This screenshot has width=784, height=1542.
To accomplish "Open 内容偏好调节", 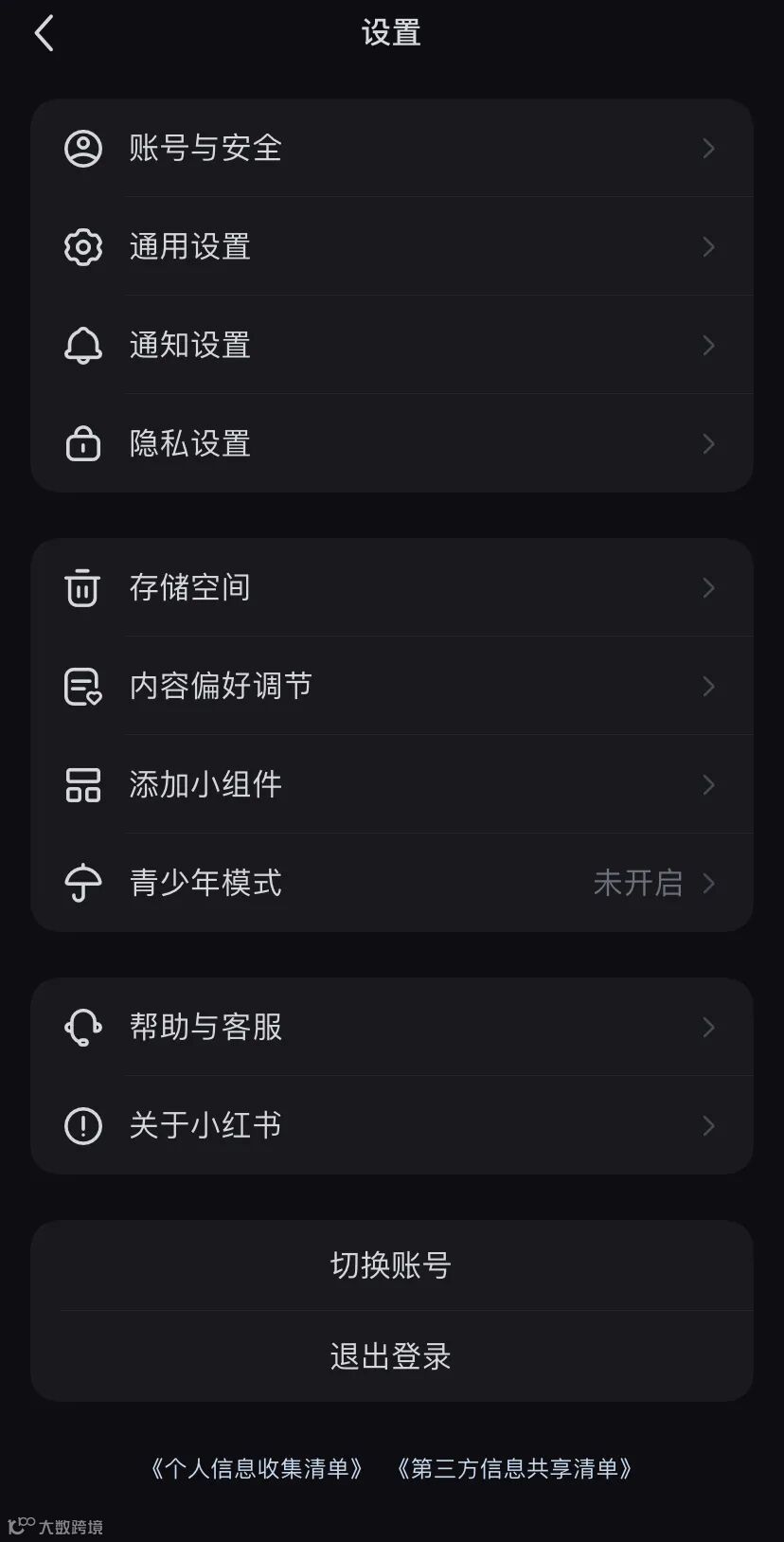I will [x=391, y=686].
